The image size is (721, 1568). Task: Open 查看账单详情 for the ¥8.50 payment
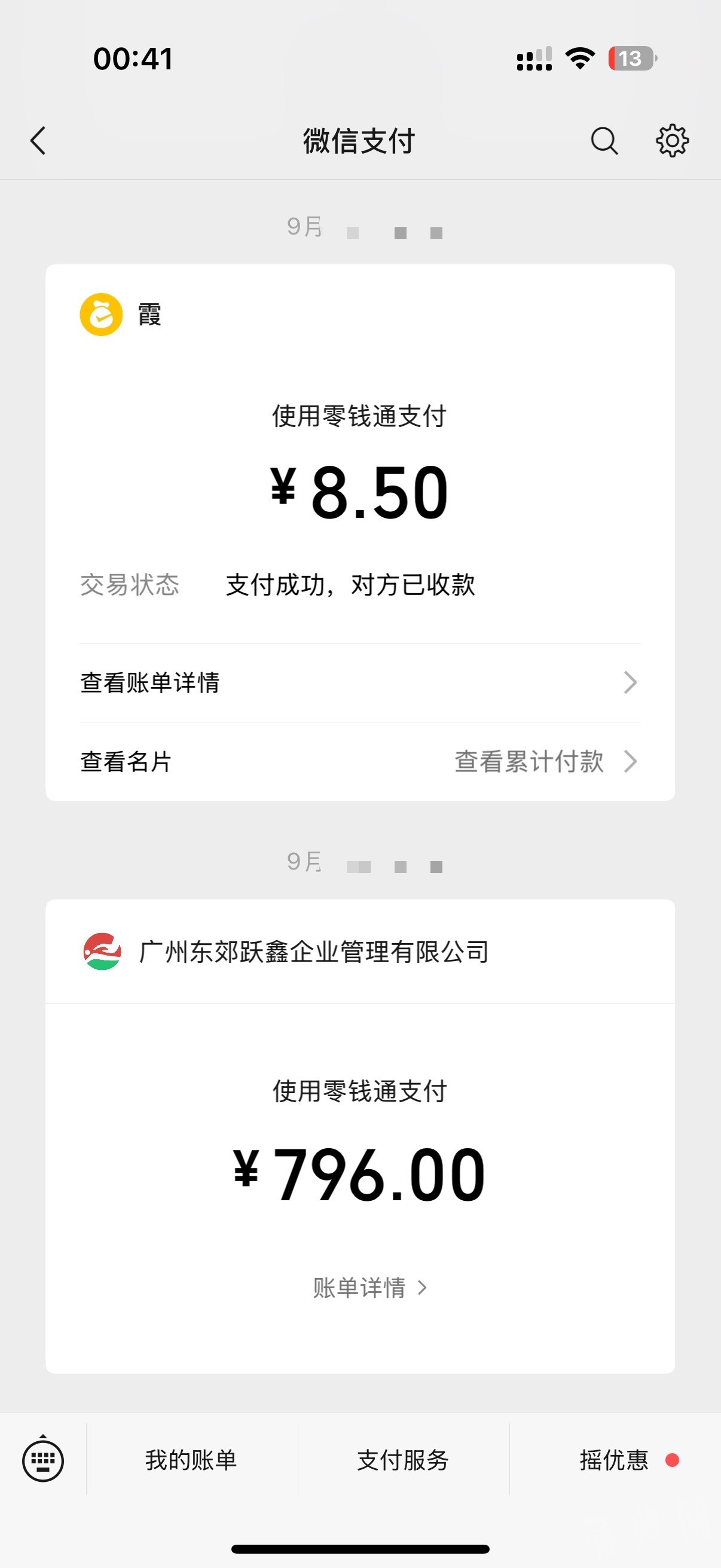pos(359,682)
